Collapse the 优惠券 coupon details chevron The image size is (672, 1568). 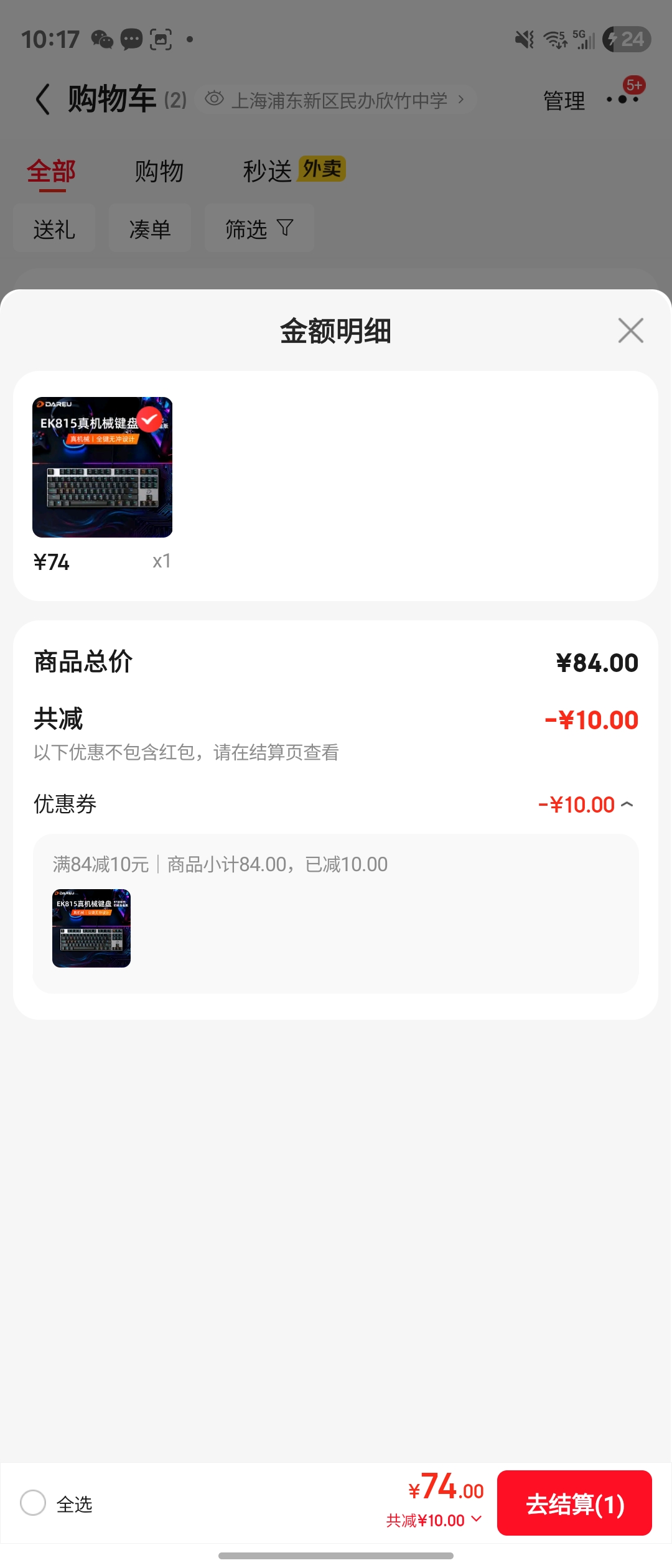pos(630,804)
